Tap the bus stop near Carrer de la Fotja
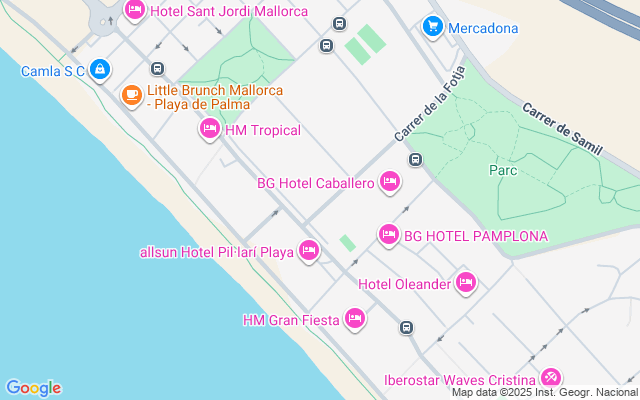Image resolution: width=640 pixels, height=400 pixels. (x=415, y=160)
